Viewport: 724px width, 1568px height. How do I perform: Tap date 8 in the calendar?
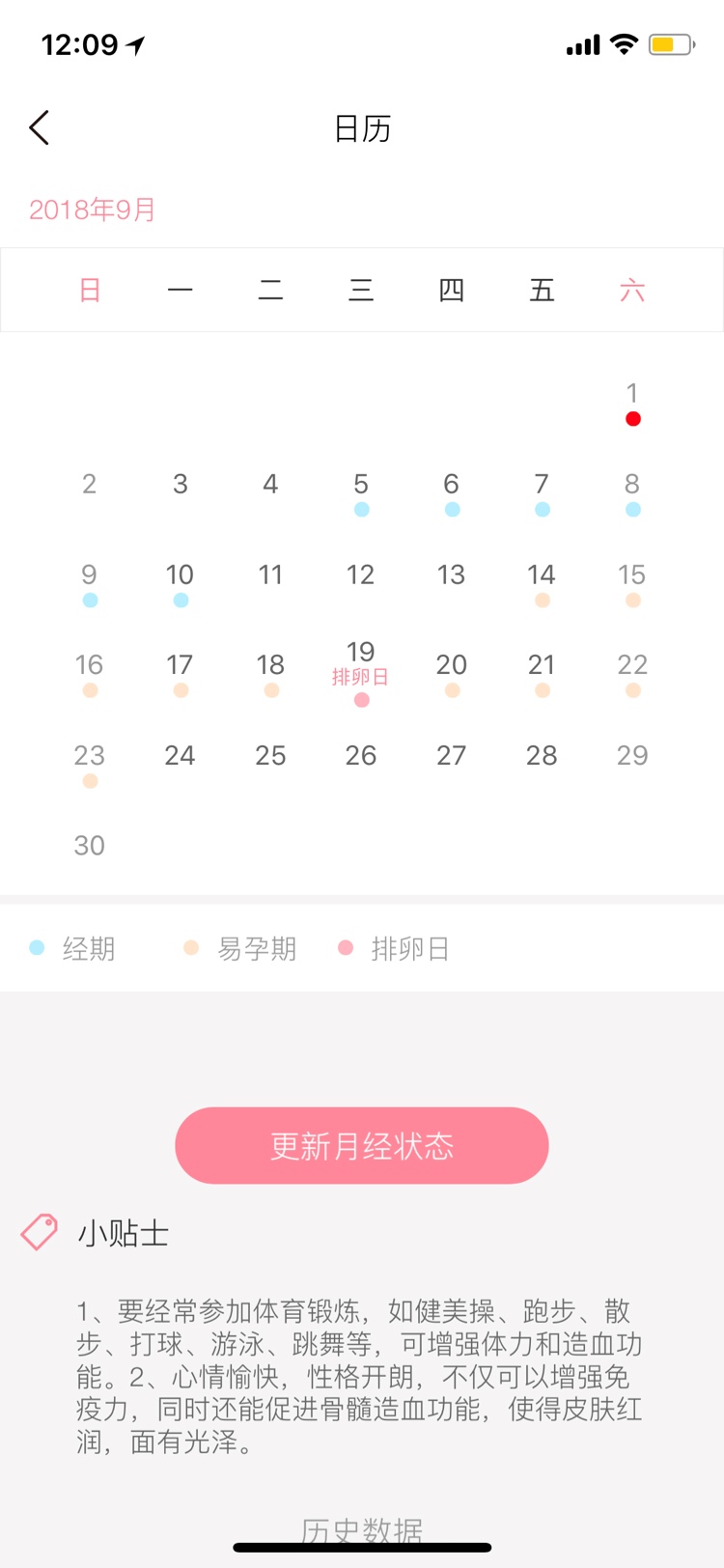632,485
